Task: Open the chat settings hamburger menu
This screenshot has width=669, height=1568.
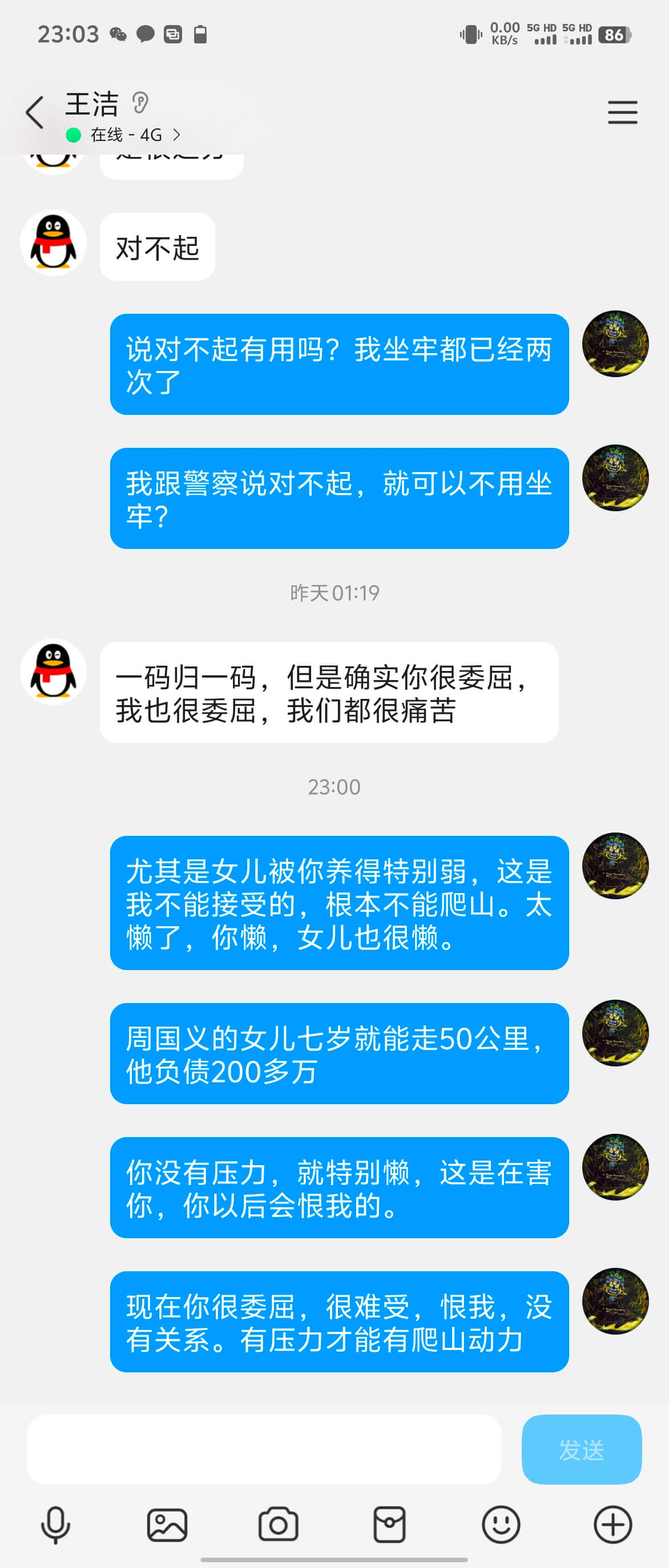Action: (x=622, y=112)
